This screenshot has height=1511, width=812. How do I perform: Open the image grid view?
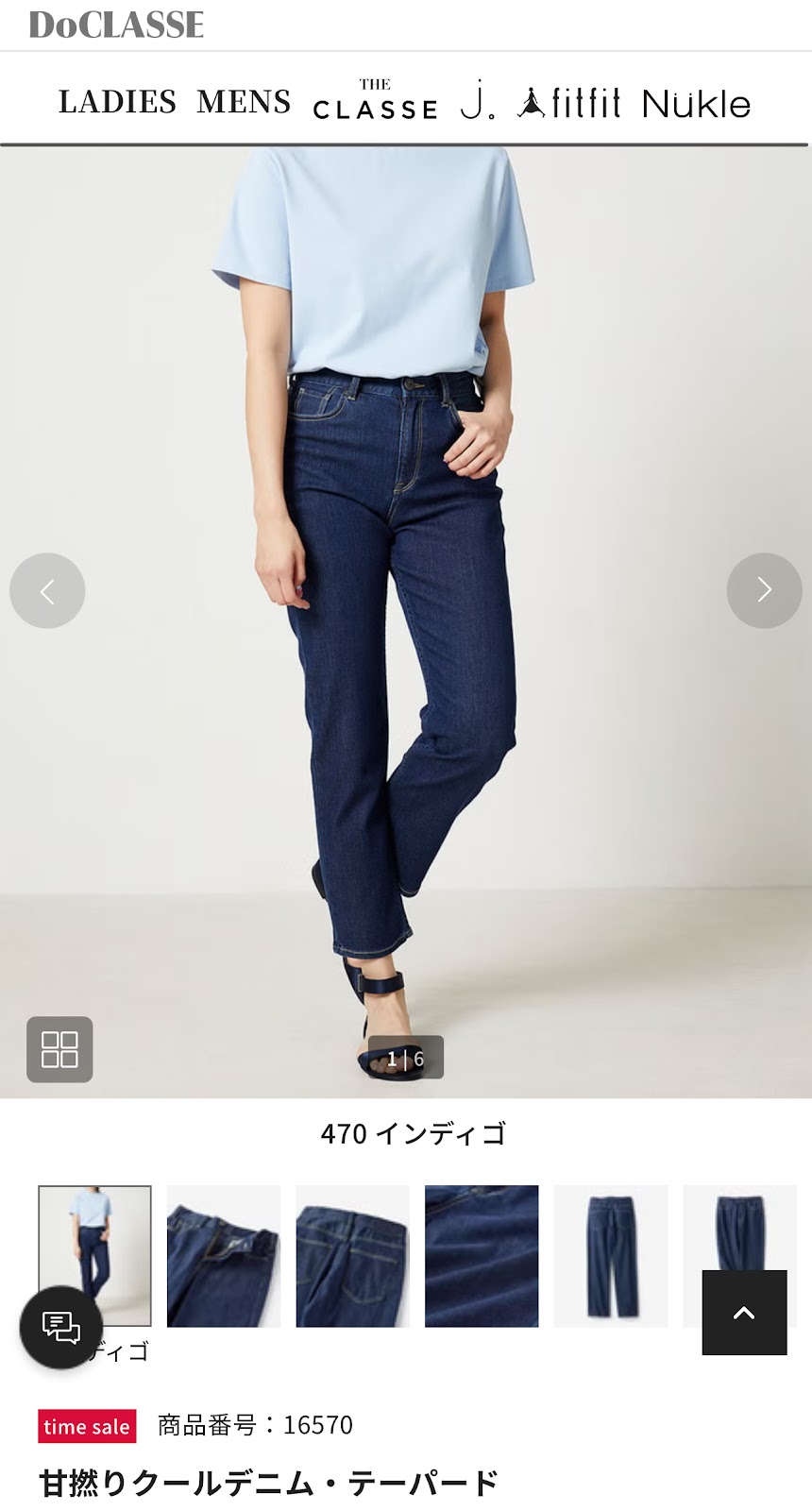tap(59, 1049)
